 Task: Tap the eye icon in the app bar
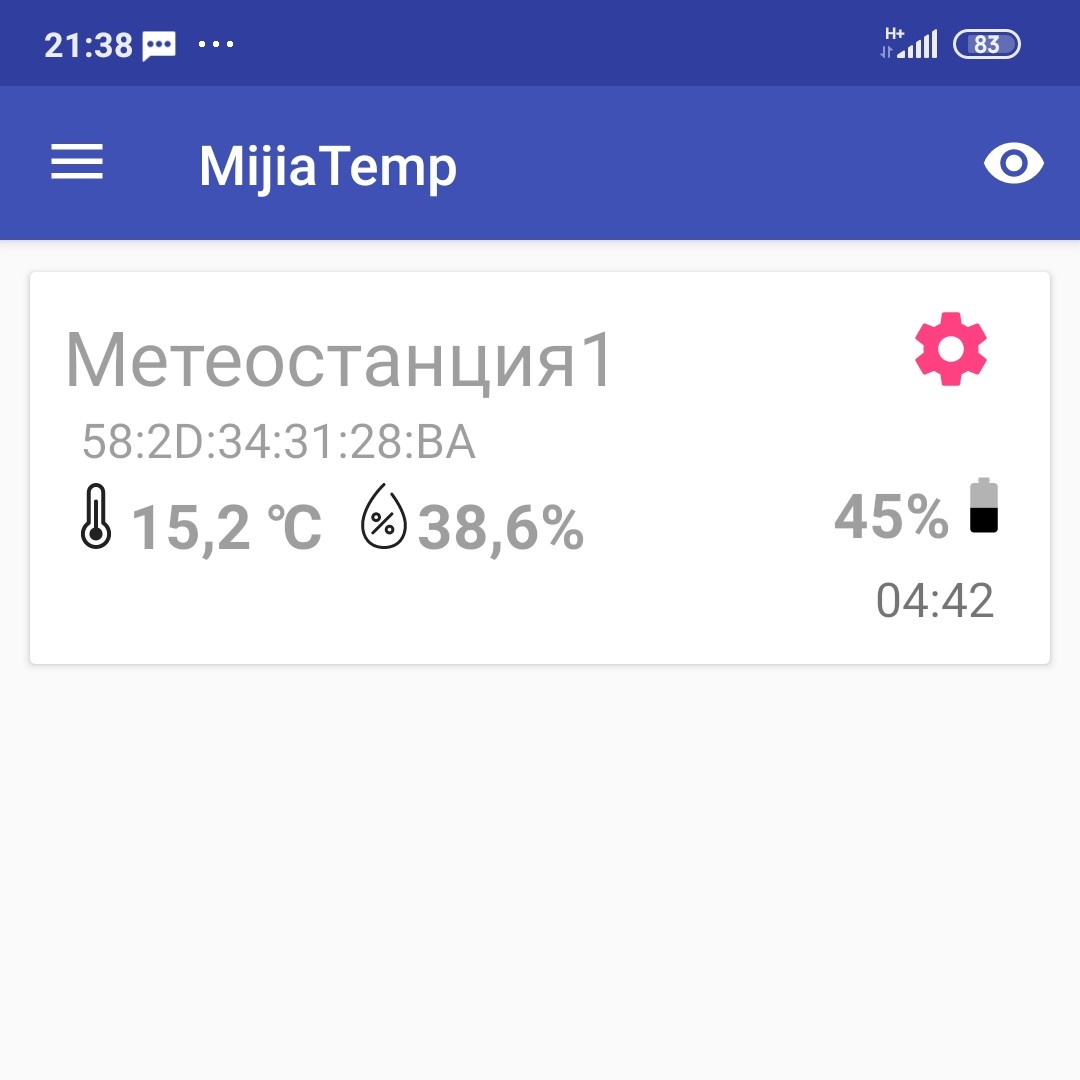click(1013, 163)
